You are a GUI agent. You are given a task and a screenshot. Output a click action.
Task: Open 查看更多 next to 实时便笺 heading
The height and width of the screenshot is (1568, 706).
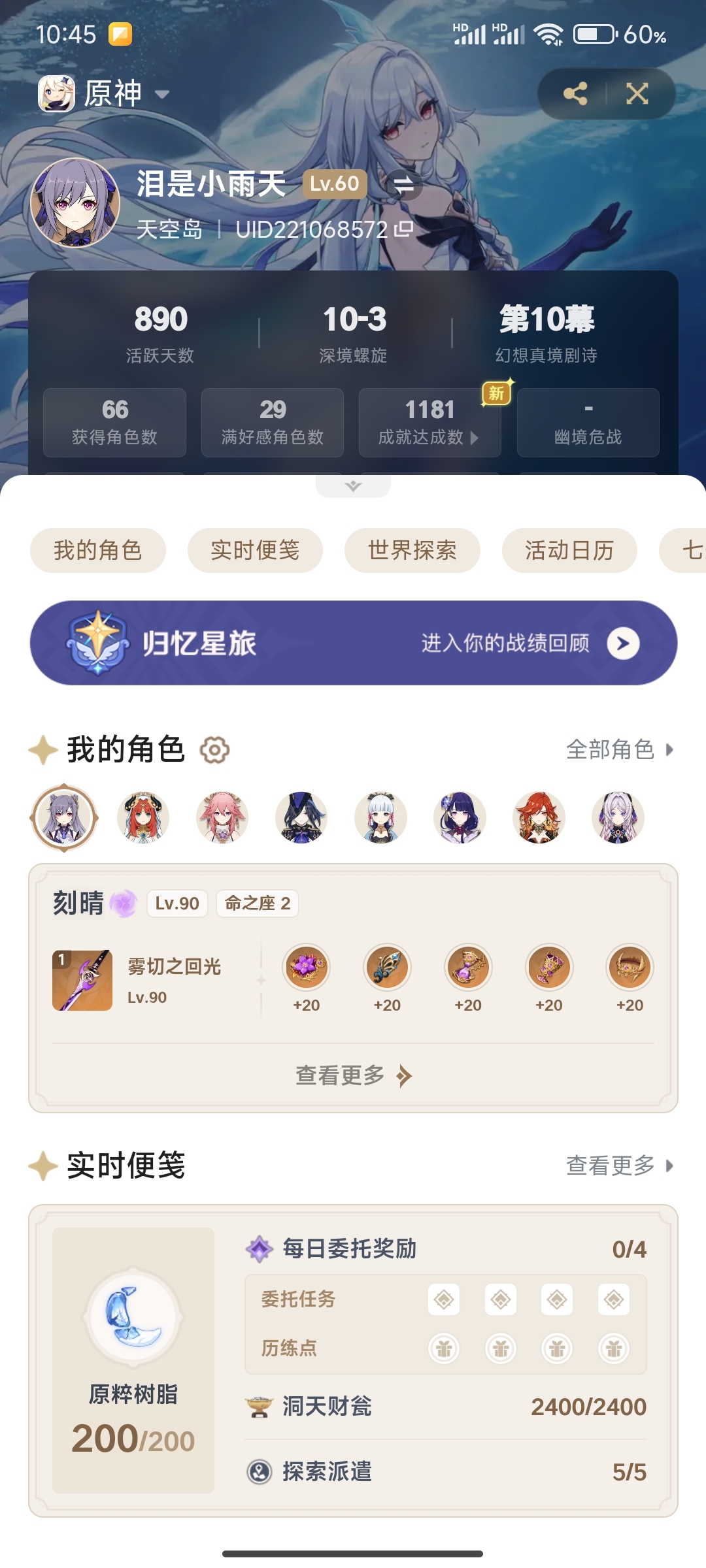(619, 1165)
